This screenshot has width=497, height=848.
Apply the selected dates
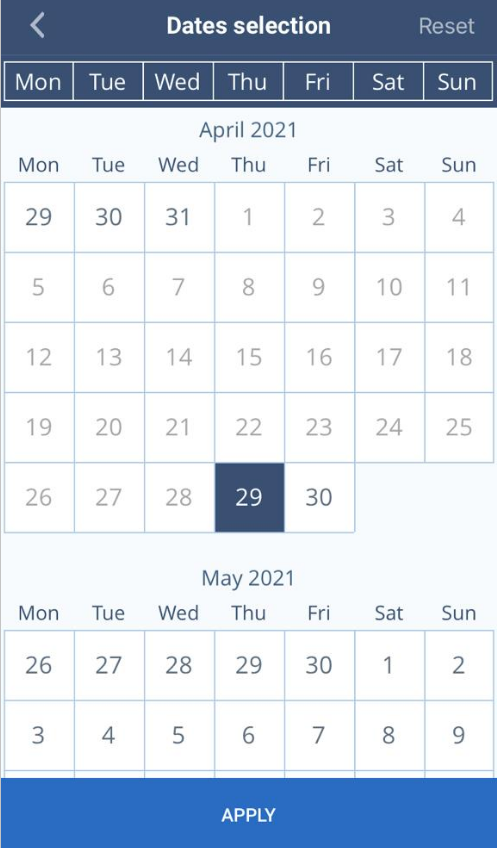pos(248,813)
